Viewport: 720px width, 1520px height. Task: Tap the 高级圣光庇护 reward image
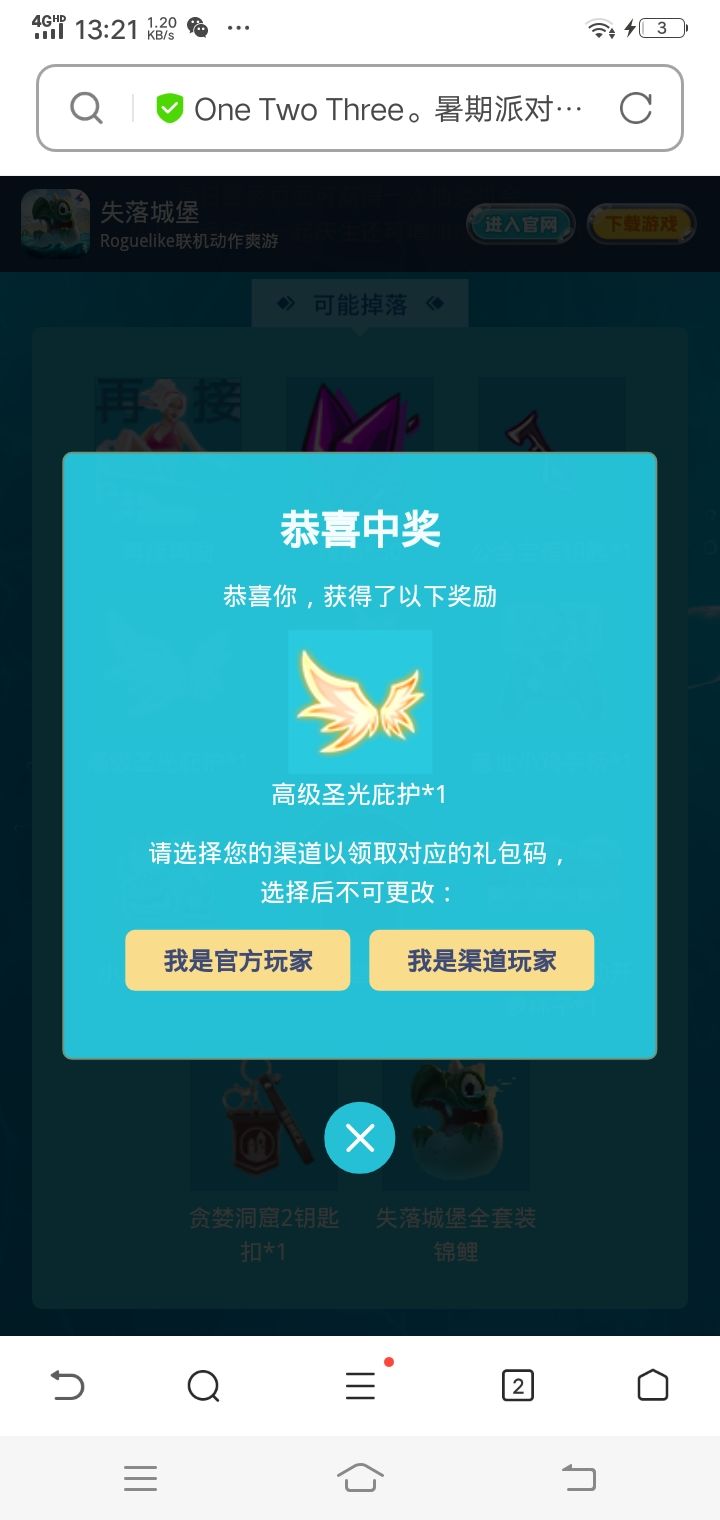coord(360,700)
